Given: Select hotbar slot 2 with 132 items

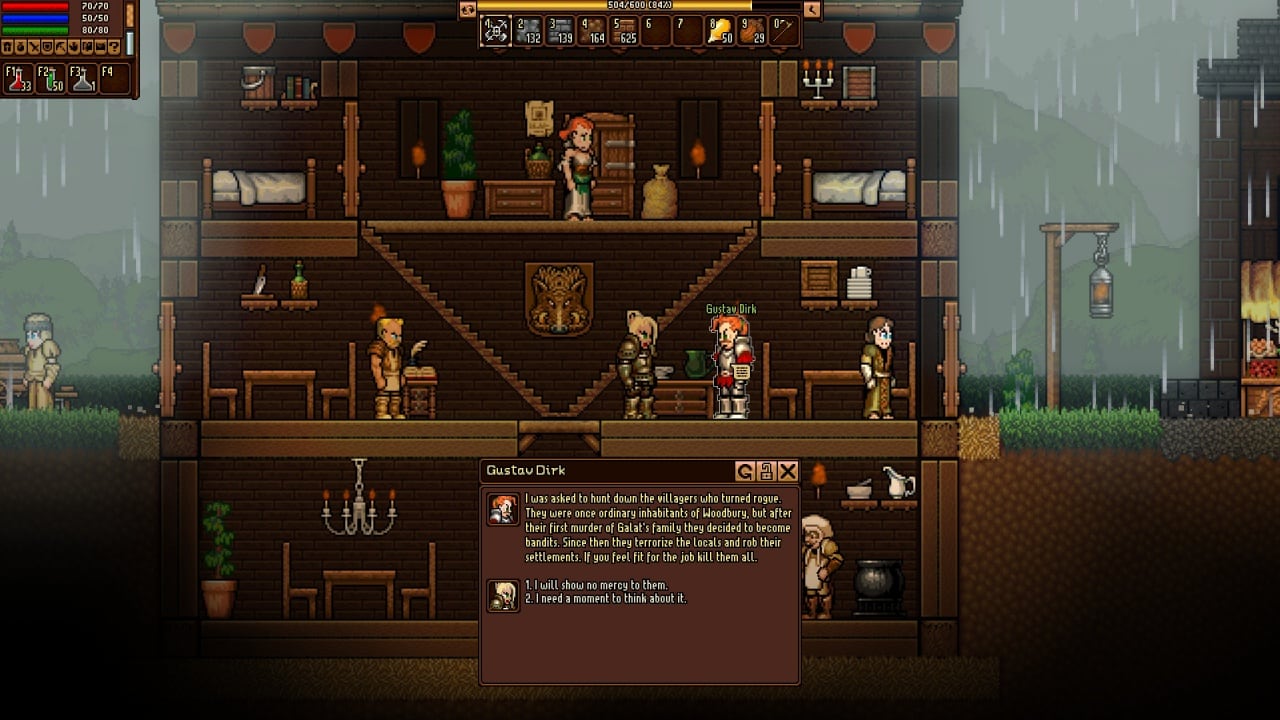Looking at the screenshot, I should [x=529, y=31].
